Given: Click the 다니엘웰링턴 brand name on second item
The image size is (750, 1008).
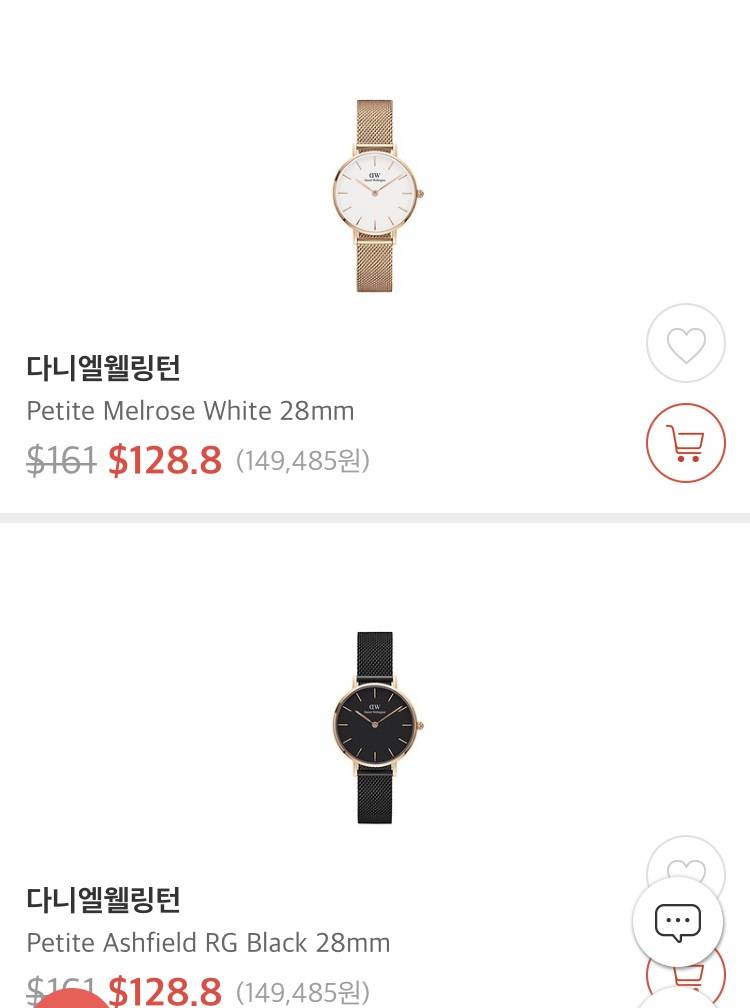Looking at the screenshot, I should (103, 900).
